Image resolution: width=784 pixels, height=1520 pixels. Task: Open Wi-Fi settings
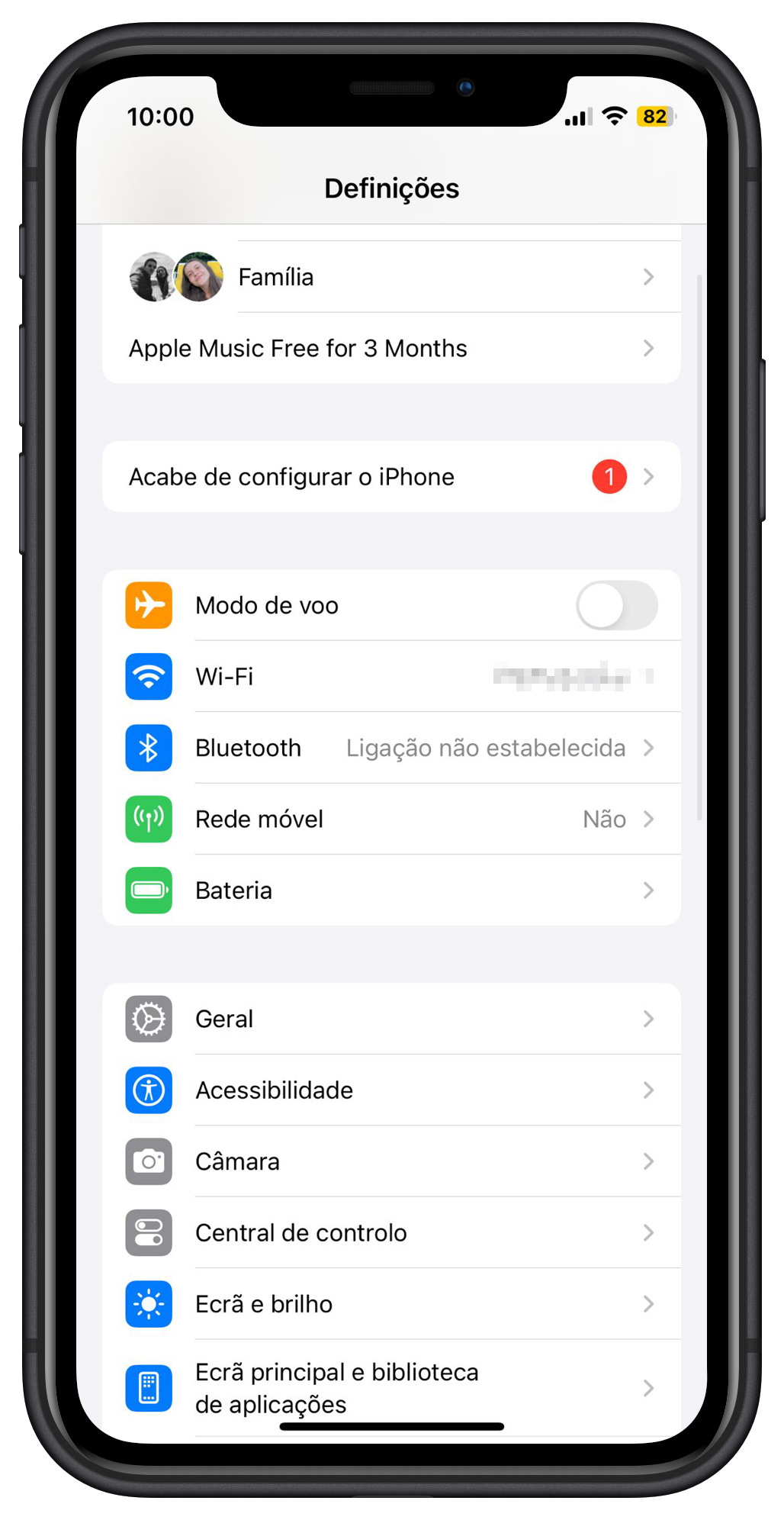[390, 677]
